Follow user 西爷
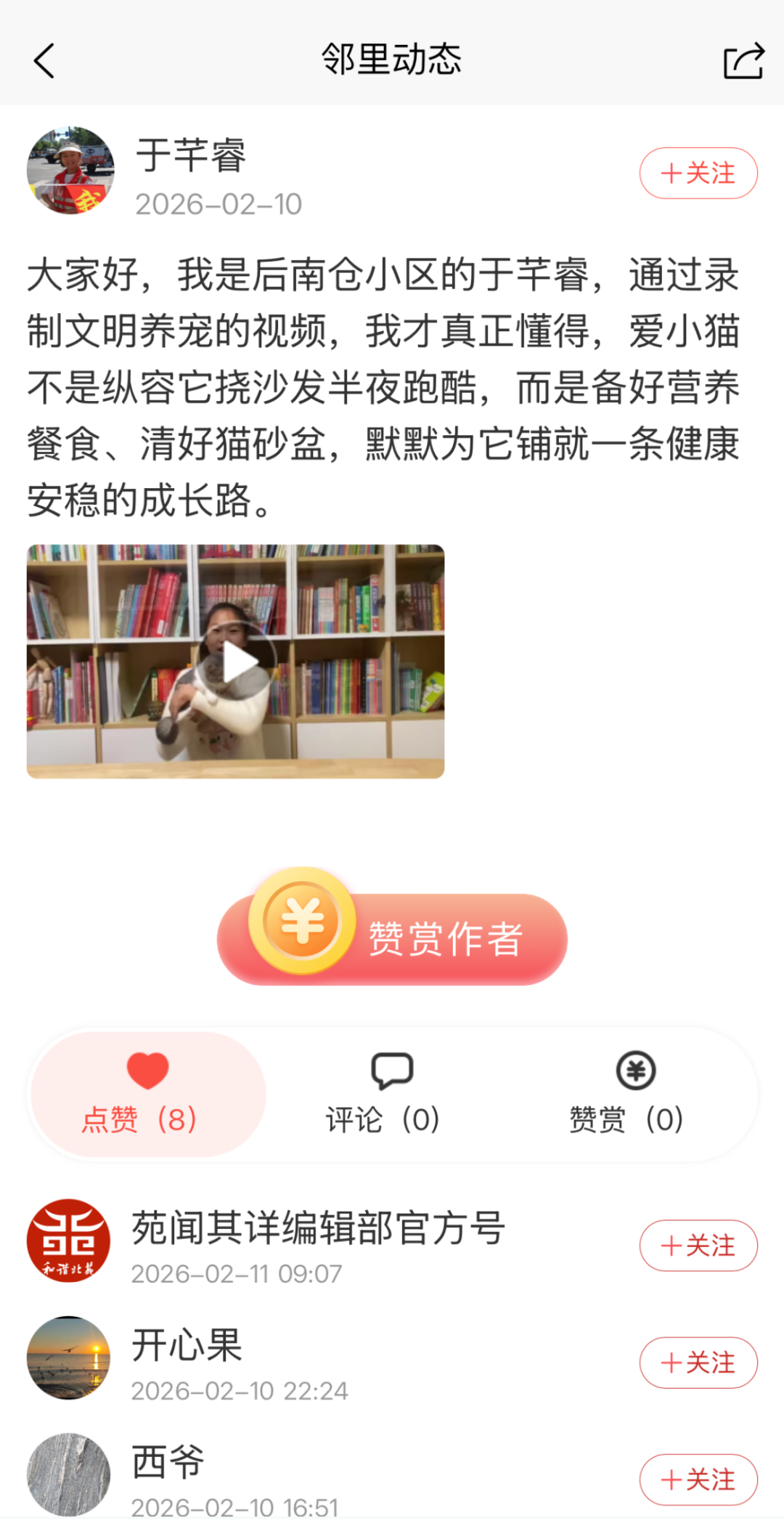 [x=698, y=1479]
